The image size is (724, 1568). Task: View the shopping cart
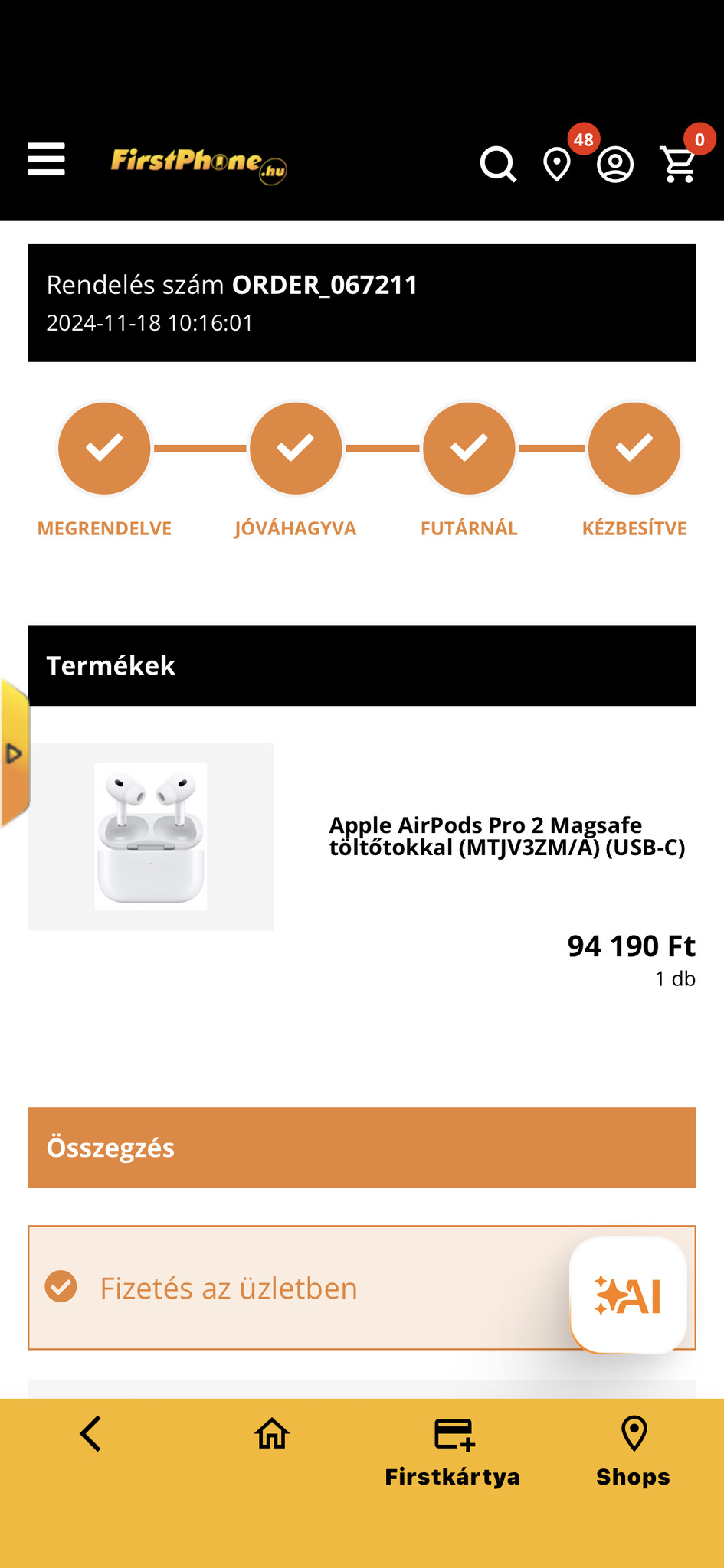coord(680,164)
